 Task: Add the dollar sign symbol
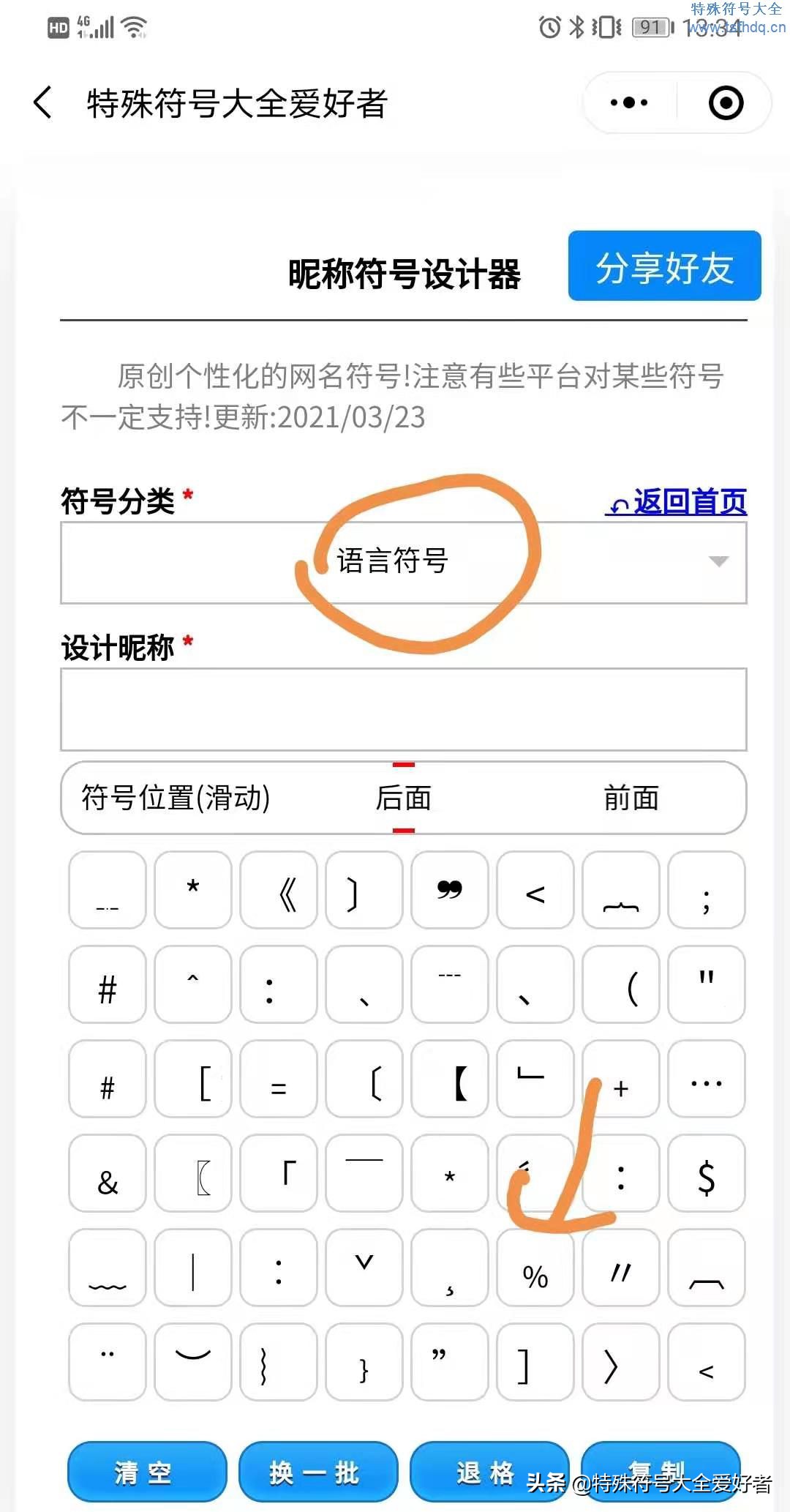click(707, 1173)
